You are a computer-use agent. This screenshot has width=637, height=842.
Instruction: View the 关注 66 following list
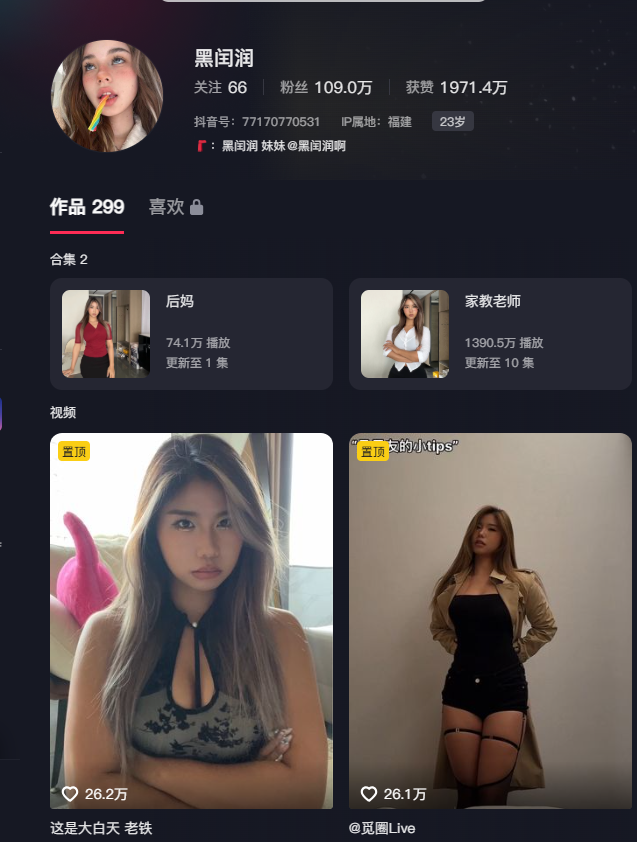coord(220,88)
